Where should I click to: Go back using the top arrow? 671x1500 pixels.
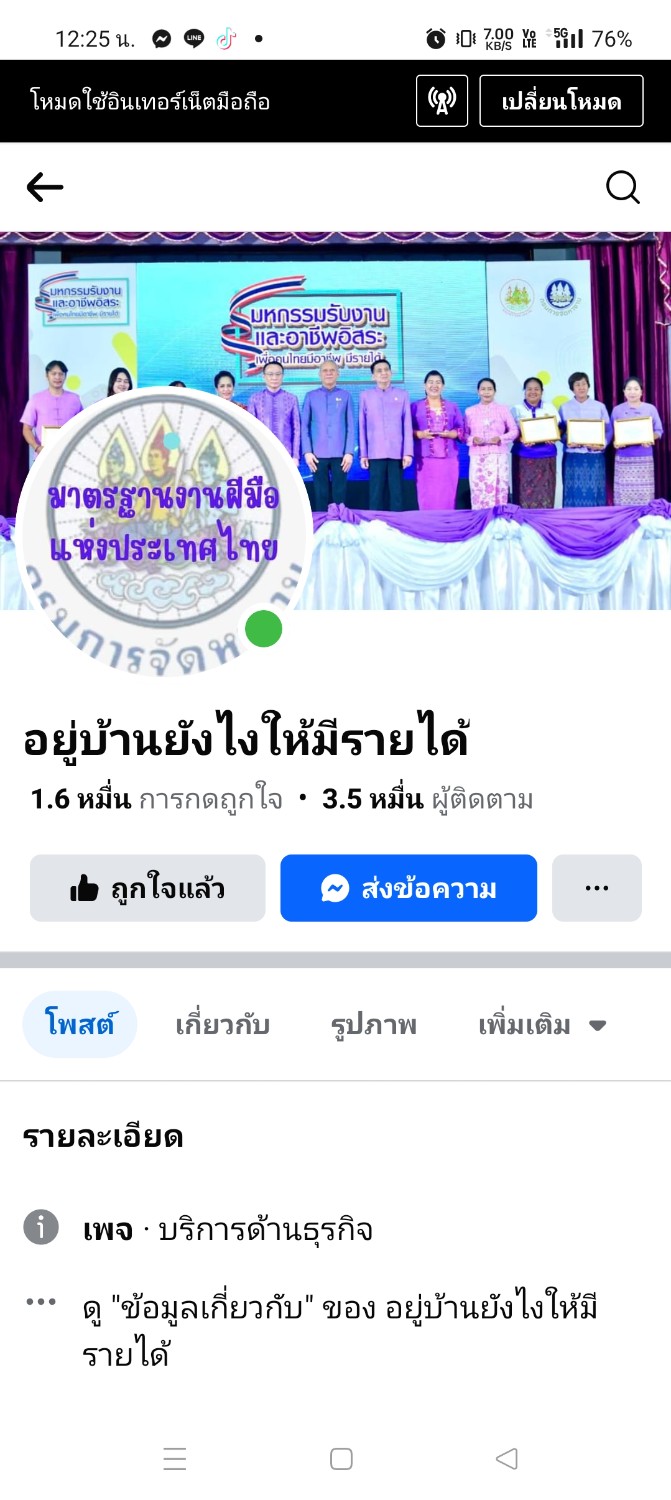pos(45,187)
